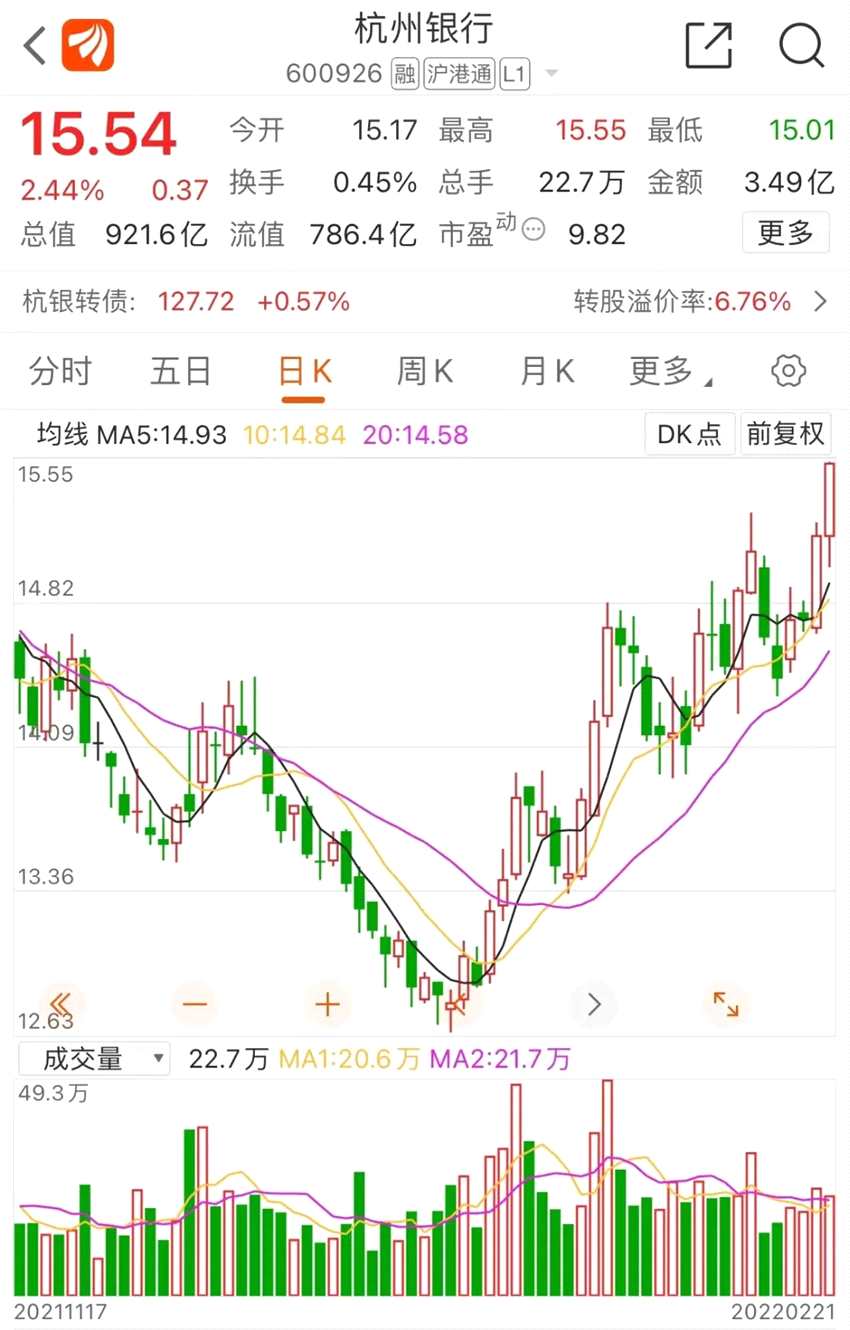
Task: Move the chart right one step
Action: [594, 1004]
